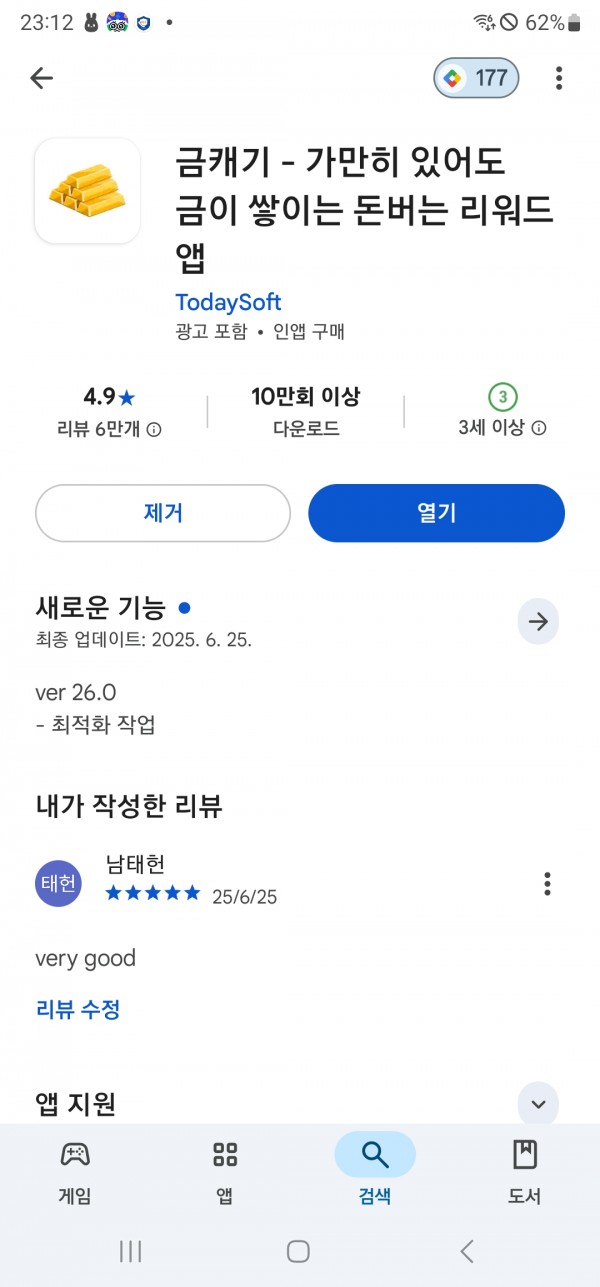The height and width of the screenshot is (1287, 600).
Task: Open the TodaySoft developer page
Action: pyautogui.click(x=228, y=302)
